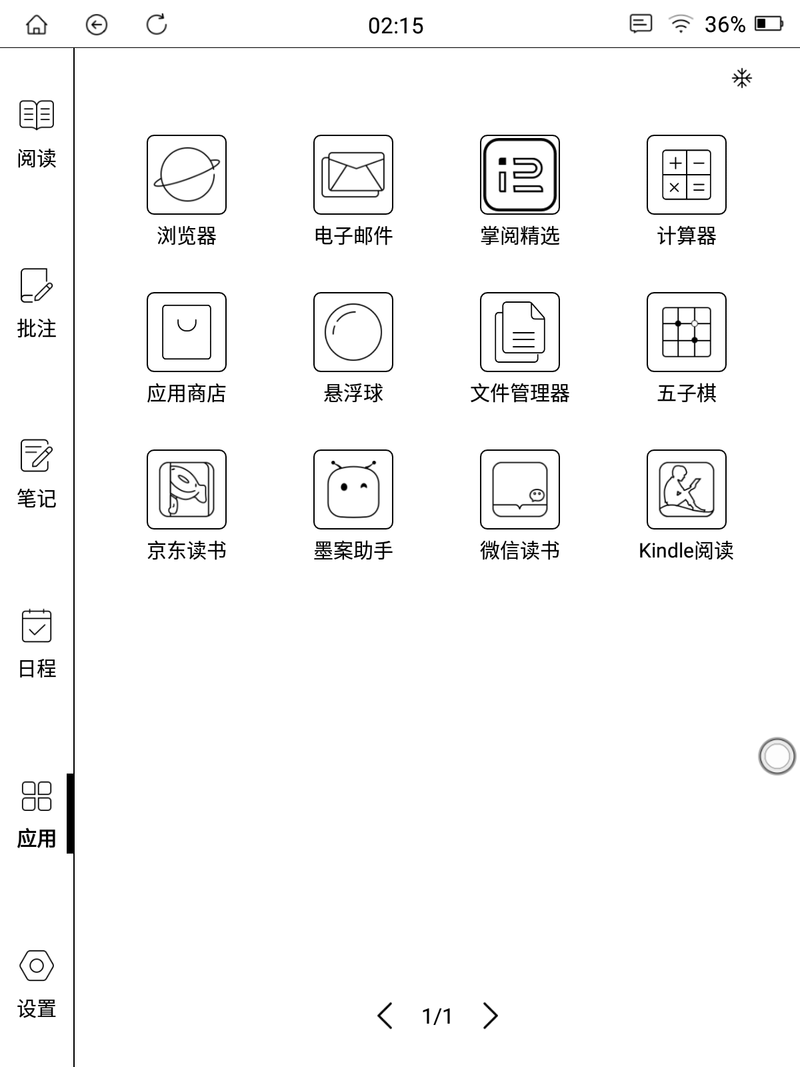
Task: Go to the 批注 annotations tab
Action: (x=37, y=302)
